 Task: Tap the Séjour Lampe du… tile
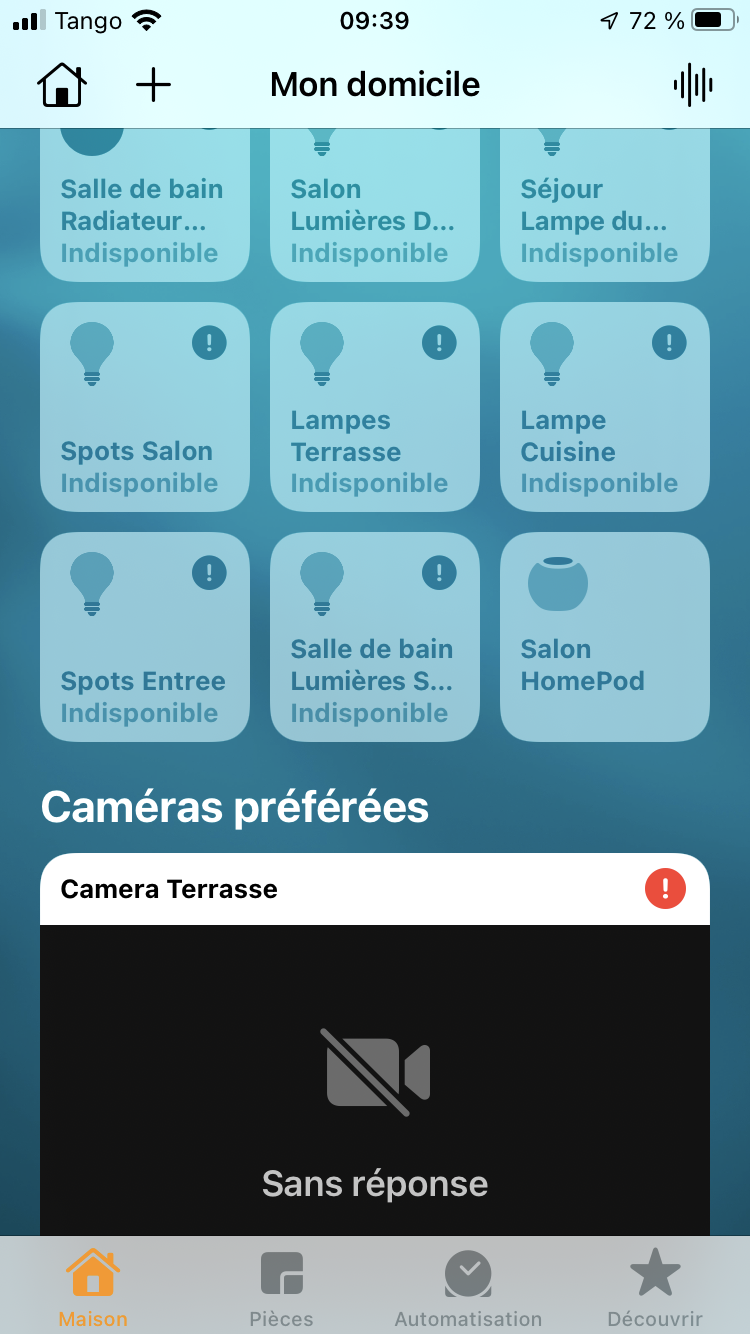tap(605, 208)
